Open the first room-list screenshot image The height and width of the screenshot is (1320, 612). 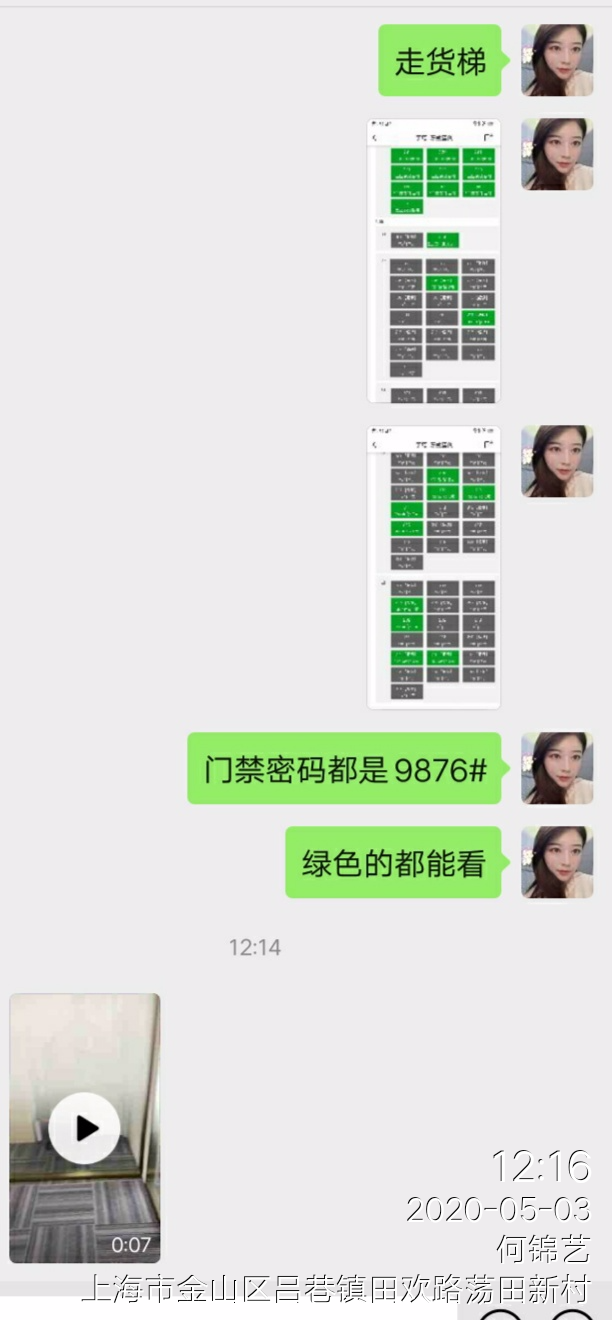click(x=433, y=260)
